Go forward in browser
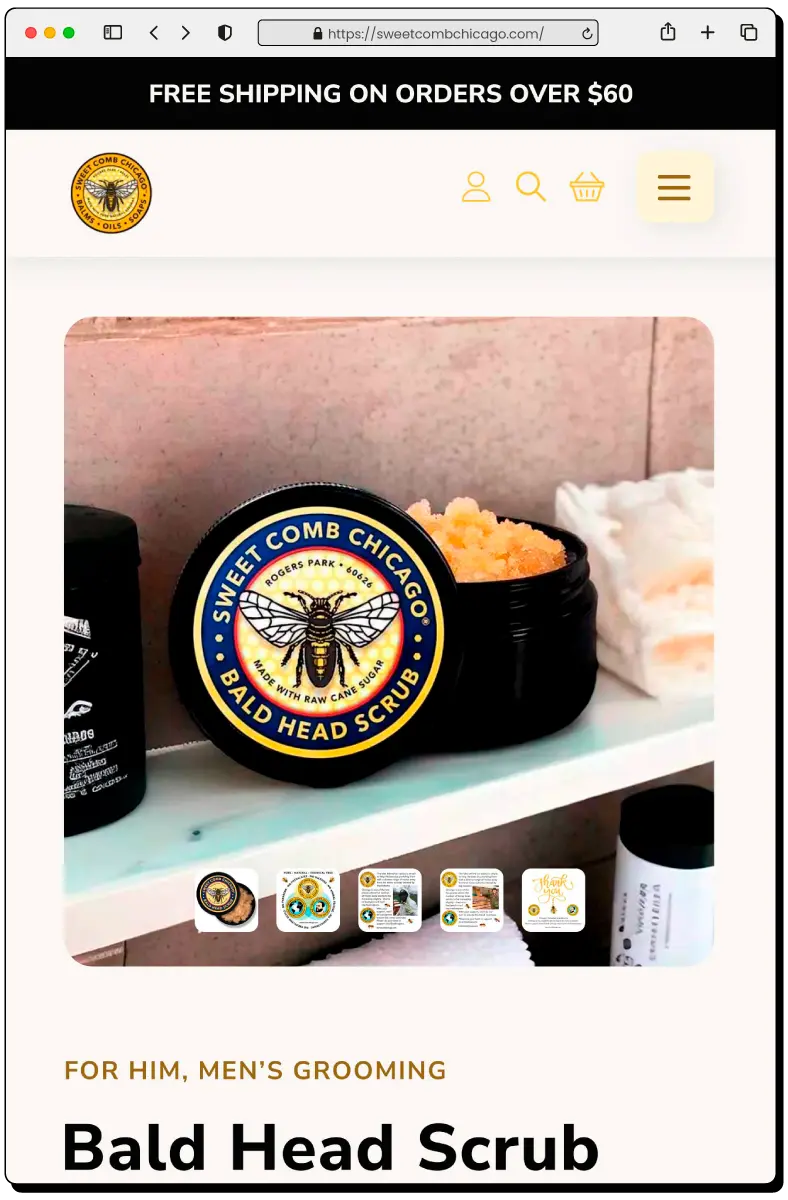 185,33
